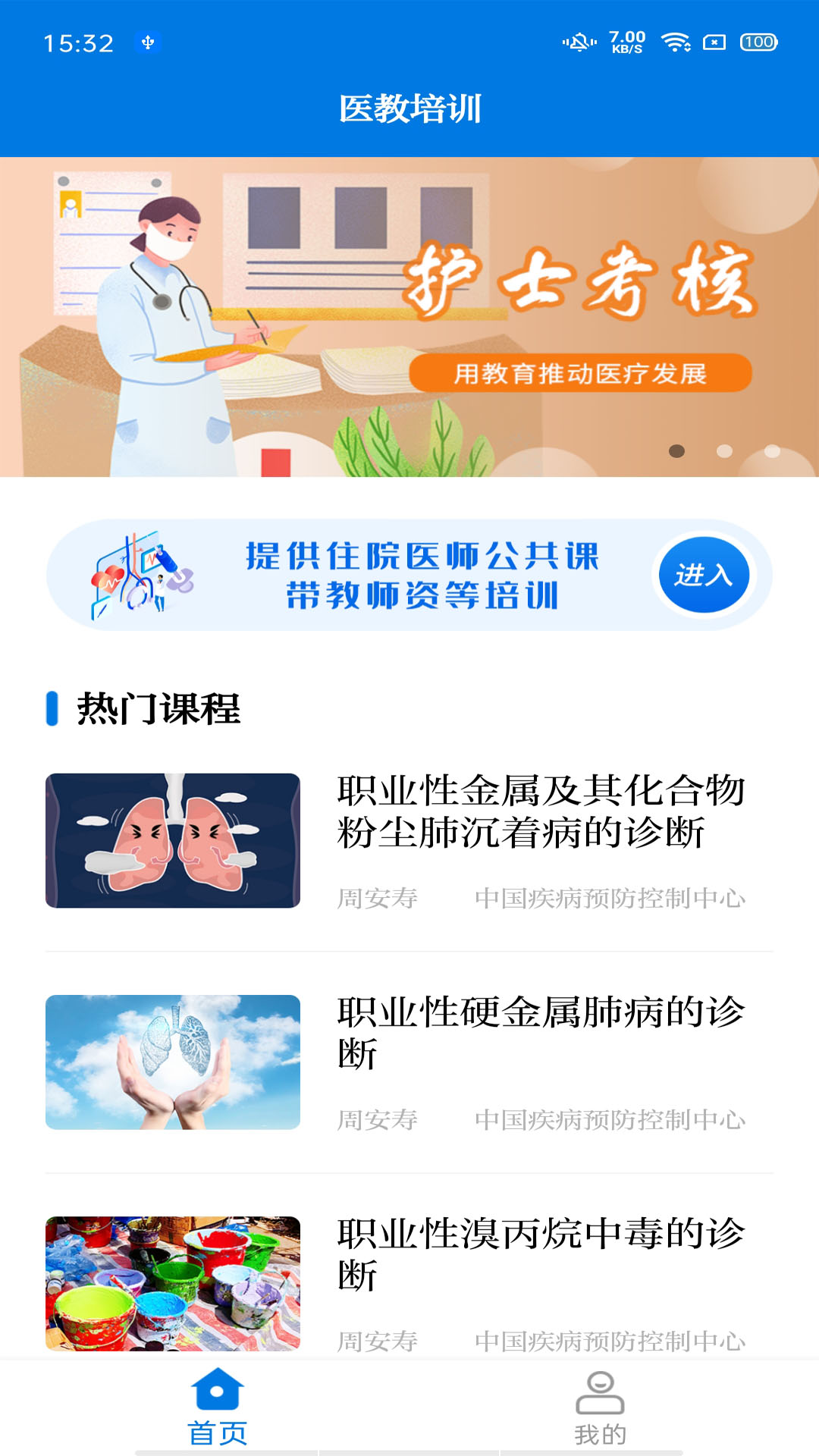Open the 护士考核 carousel banner

point(409,317)
